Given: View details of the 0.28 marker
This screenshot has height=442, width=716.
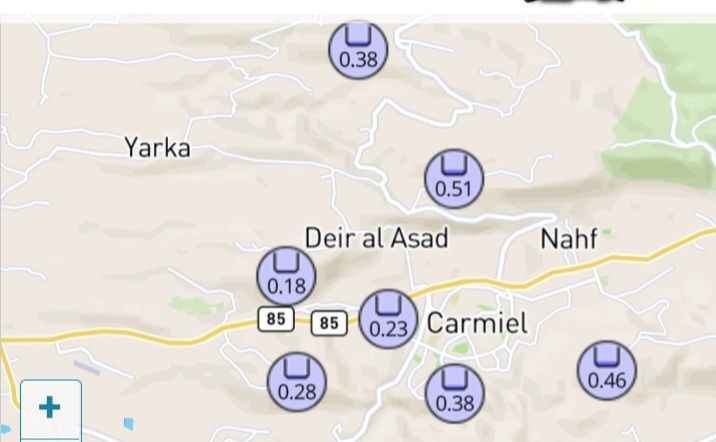Looking at the screenshot, I should coord(296,381).
